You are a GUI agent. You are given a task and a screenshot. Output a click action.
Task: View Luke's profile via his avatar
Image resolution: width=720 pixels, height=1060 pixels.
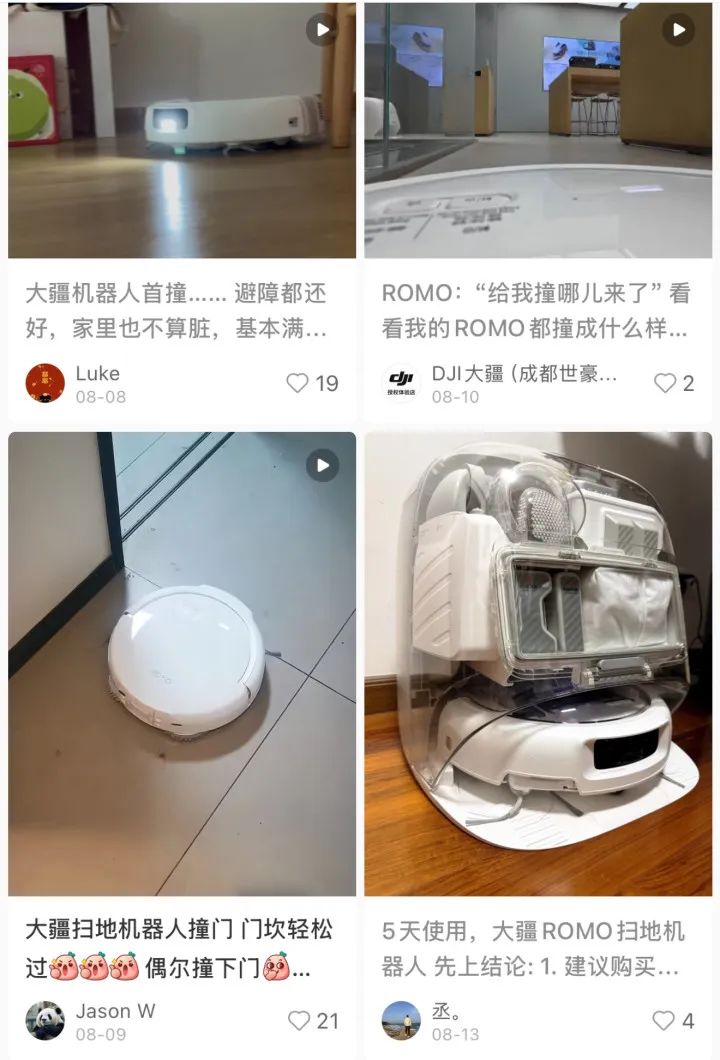point(45,383)
